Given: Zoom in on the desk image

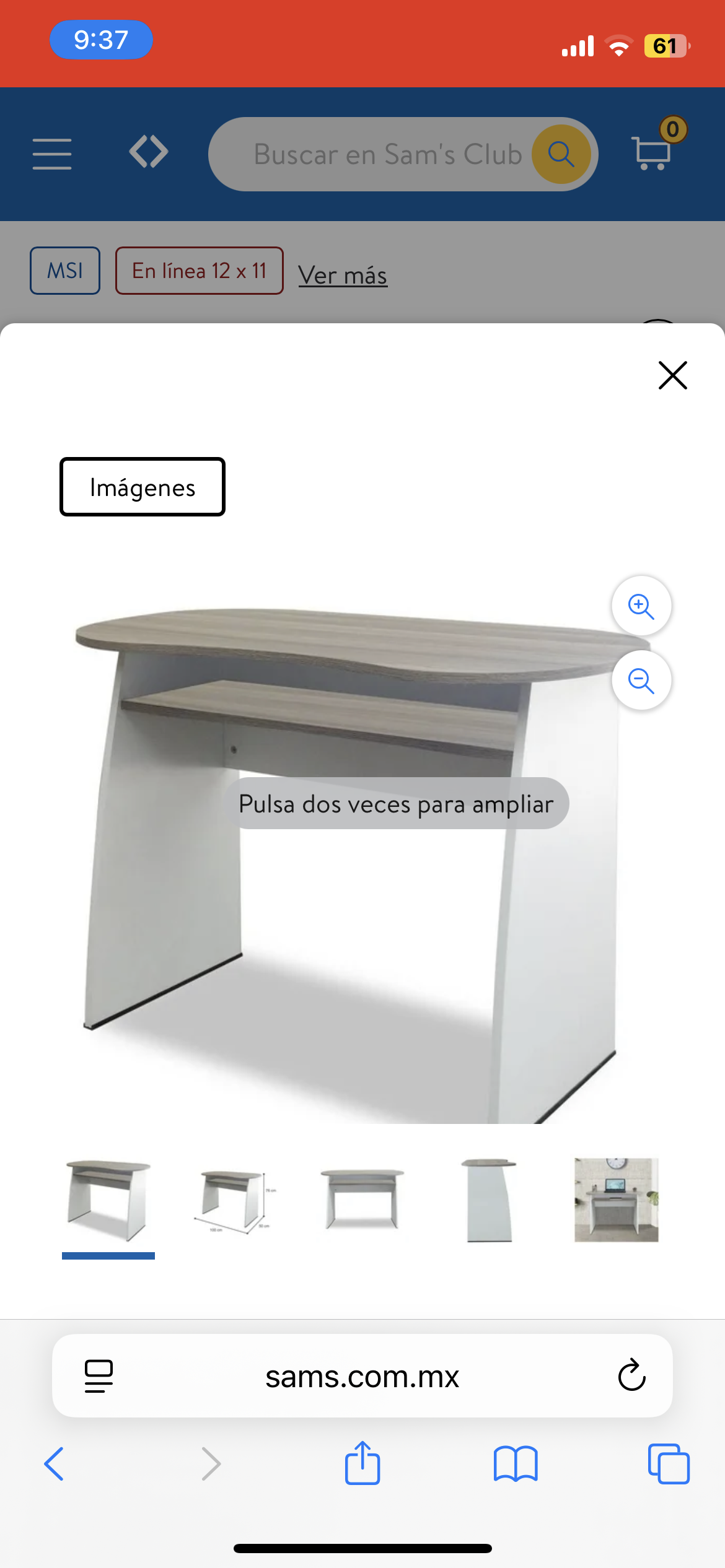Looking at the screenshot, I should click(641, 606).
